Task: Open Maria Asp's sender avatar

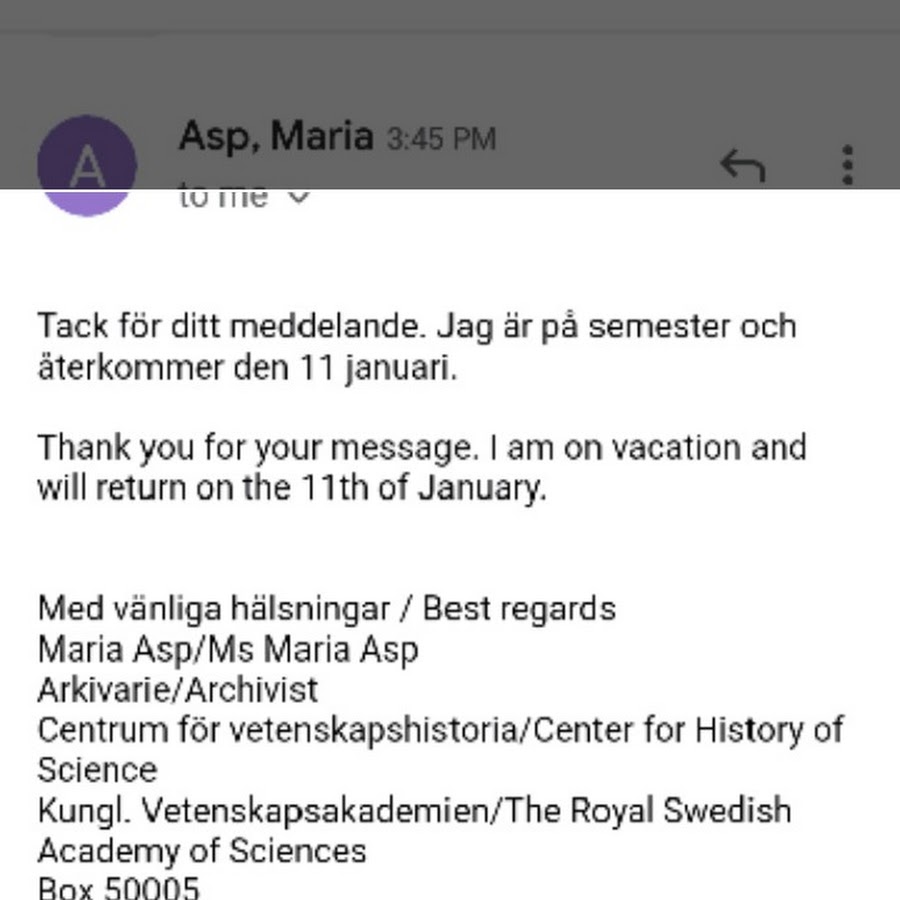Action: 87,166
